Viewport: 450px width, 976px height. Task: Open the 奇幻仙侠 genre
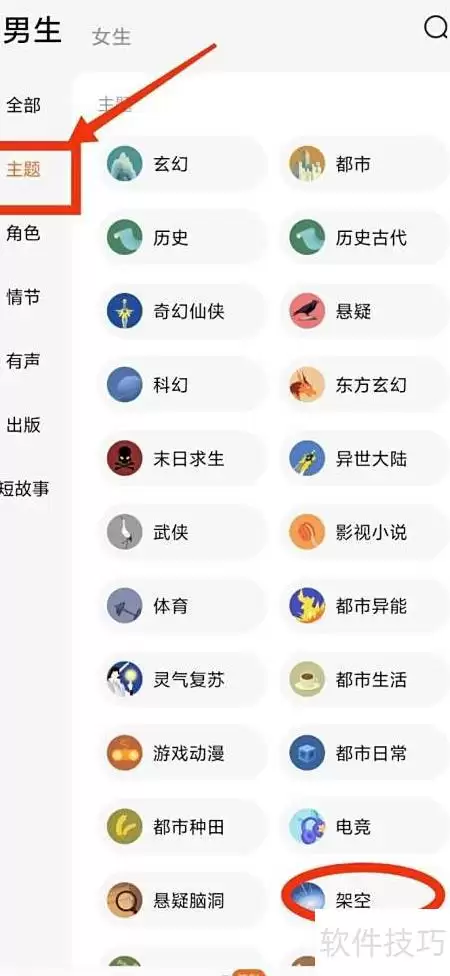(182, 311)
